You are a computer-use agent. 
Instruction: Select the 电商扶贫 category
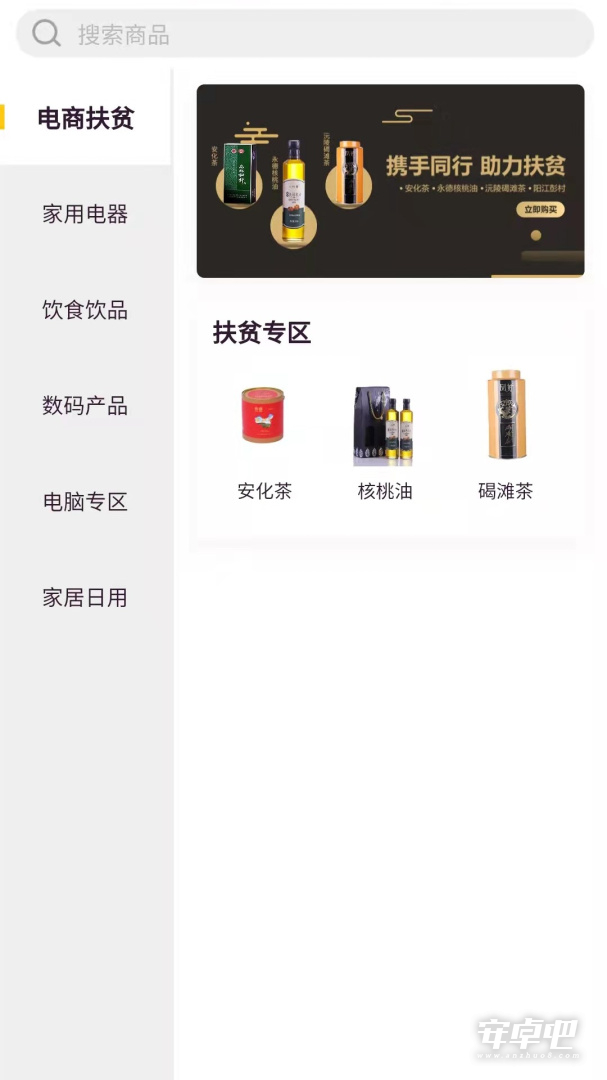click(85, 118)
